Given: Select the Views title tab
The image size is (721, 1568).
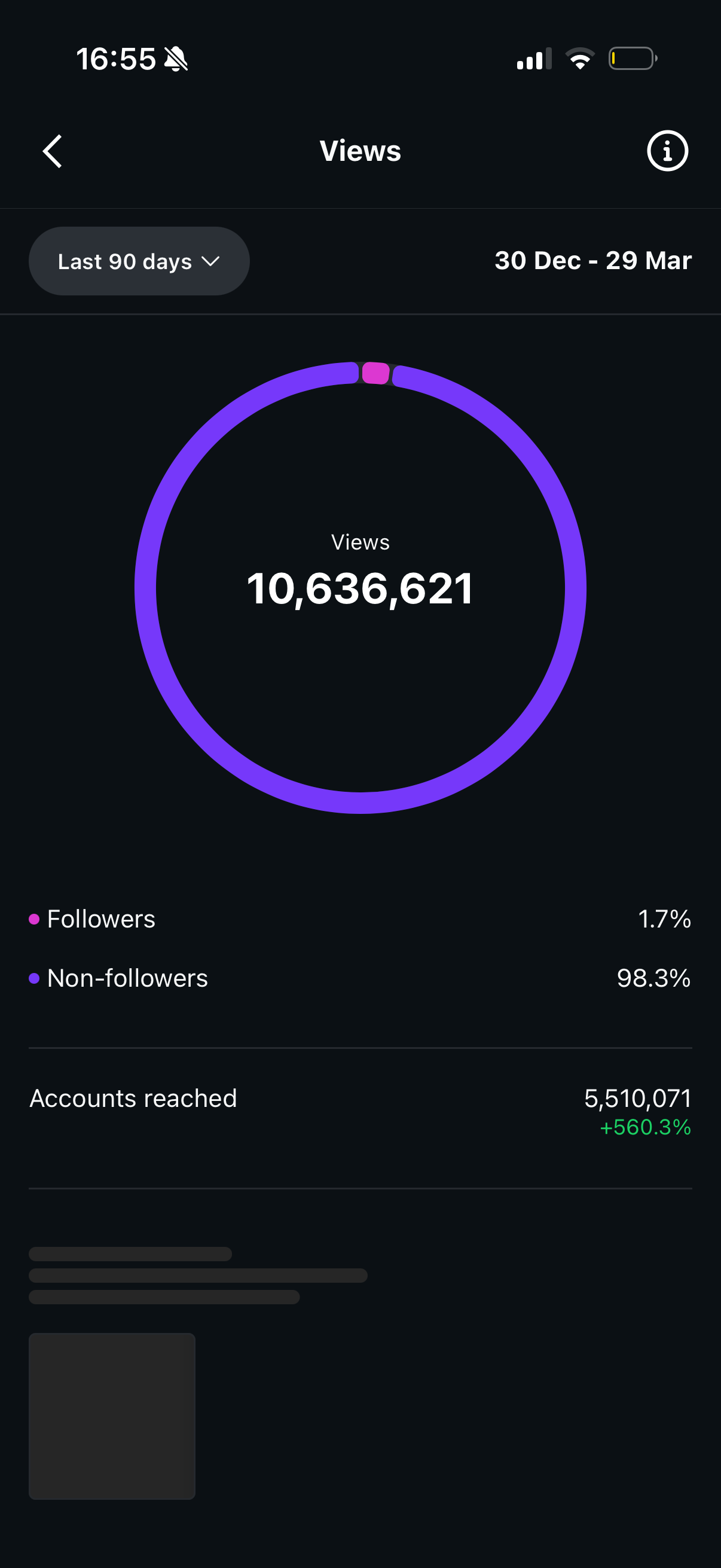Looking at the screenshot, I should pos(360,150).
